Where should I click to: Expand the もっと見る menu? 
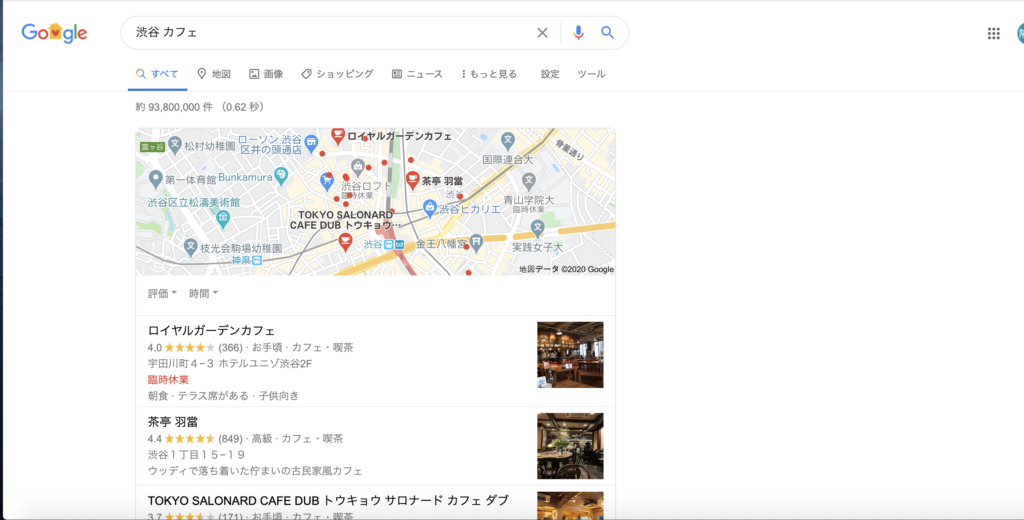tap(489, 74)
